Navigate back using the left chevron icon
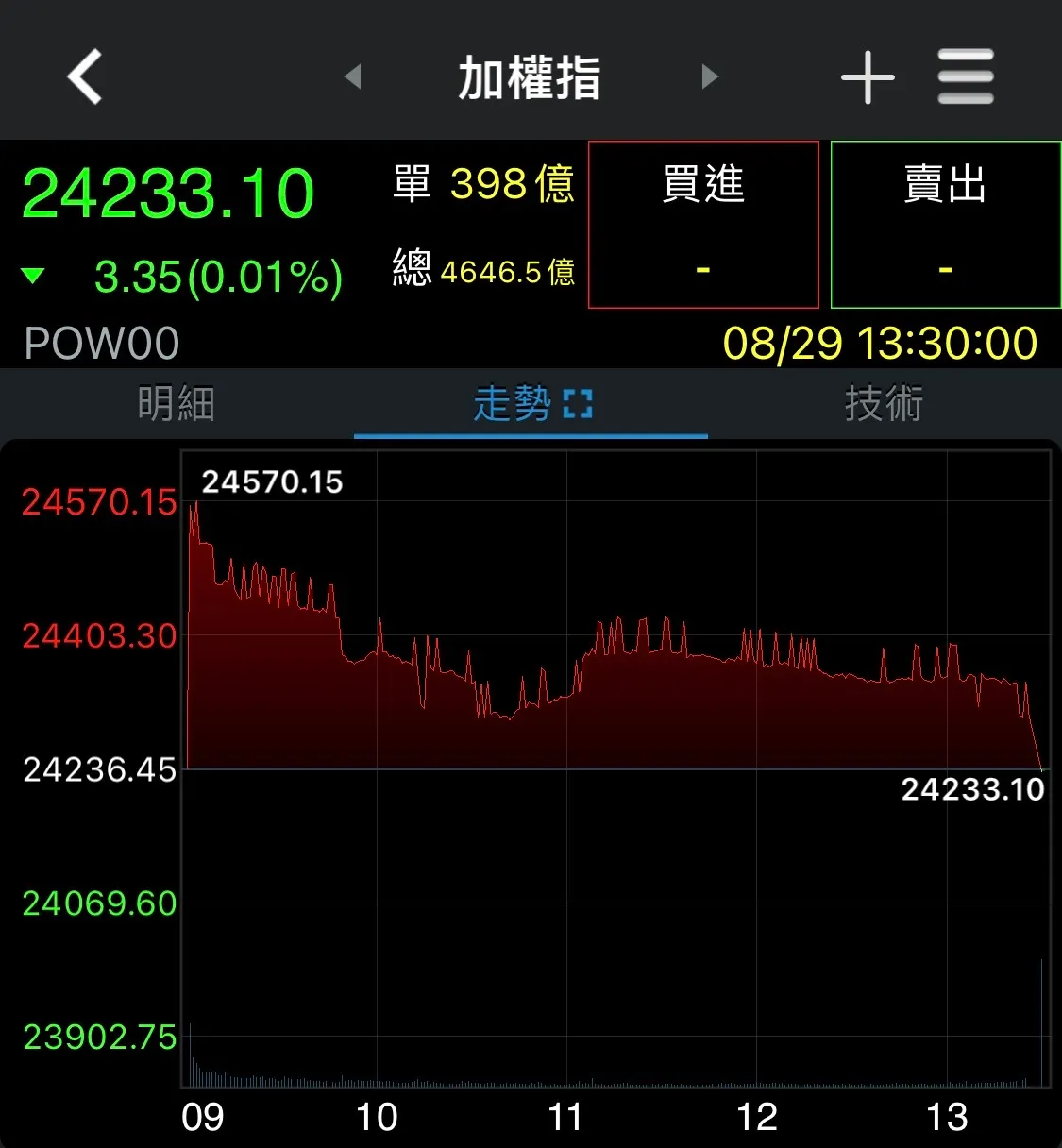This screenshot has width=1062, height=1148. click(x=83, y=76)
